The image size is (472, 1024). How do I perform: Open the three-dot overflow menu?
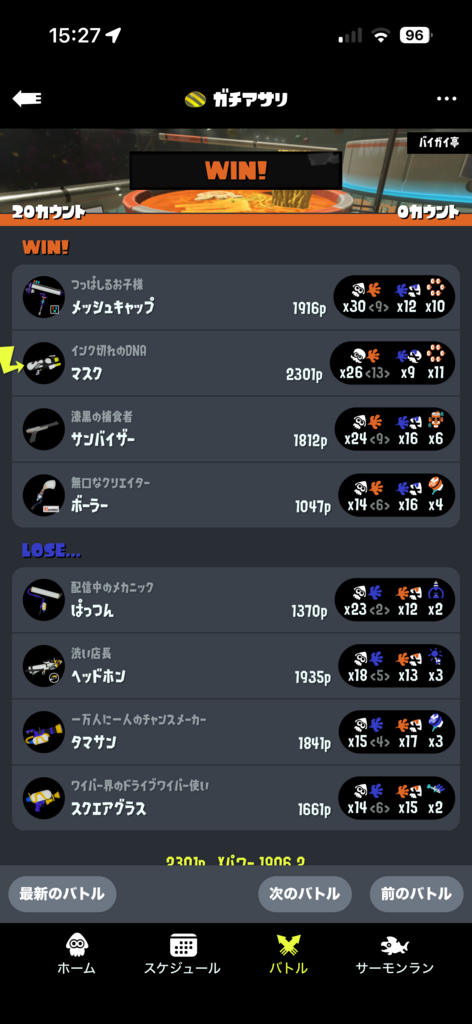click(x=447, y=99)
